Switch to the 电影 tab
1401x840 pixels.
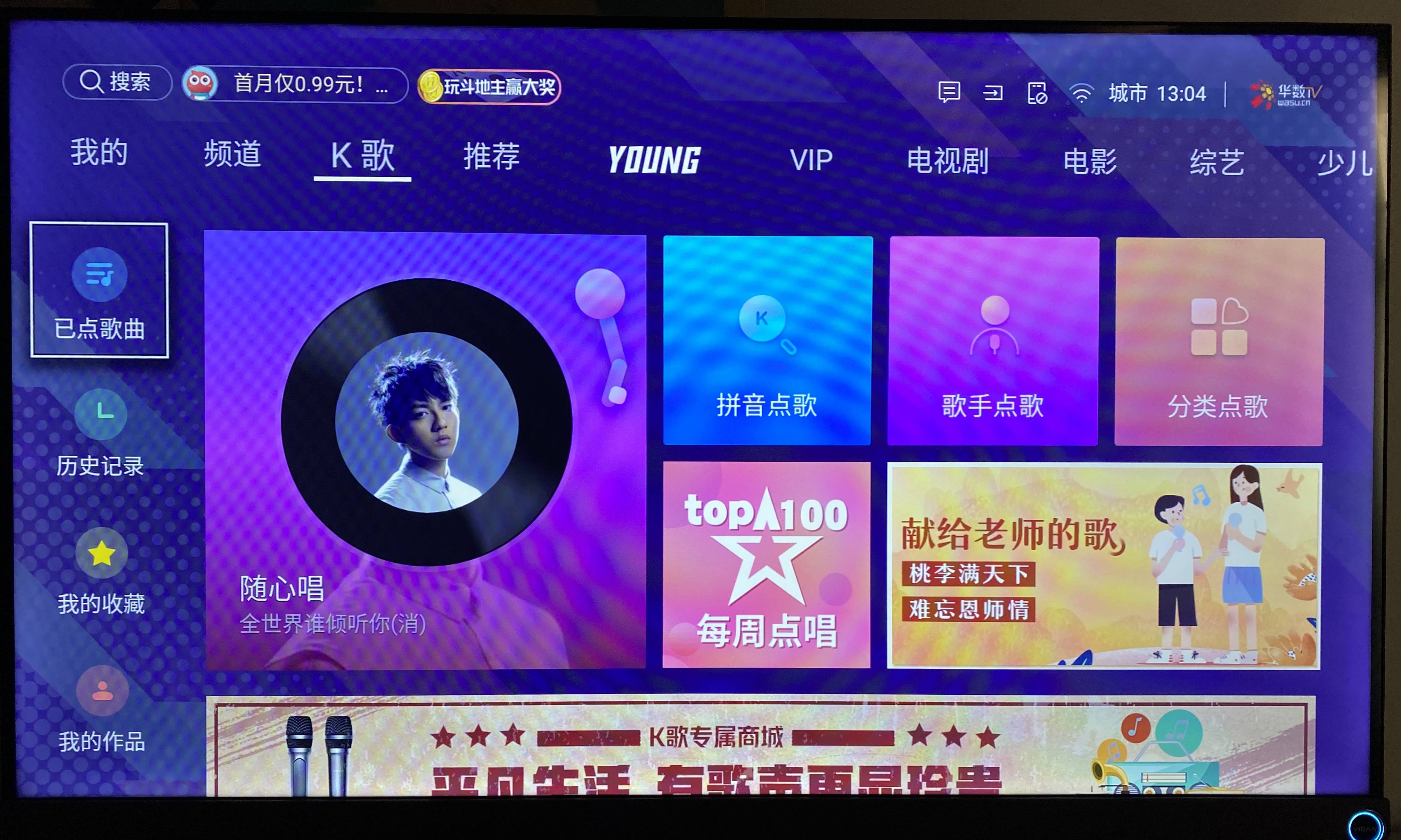tap(1090, 163)
